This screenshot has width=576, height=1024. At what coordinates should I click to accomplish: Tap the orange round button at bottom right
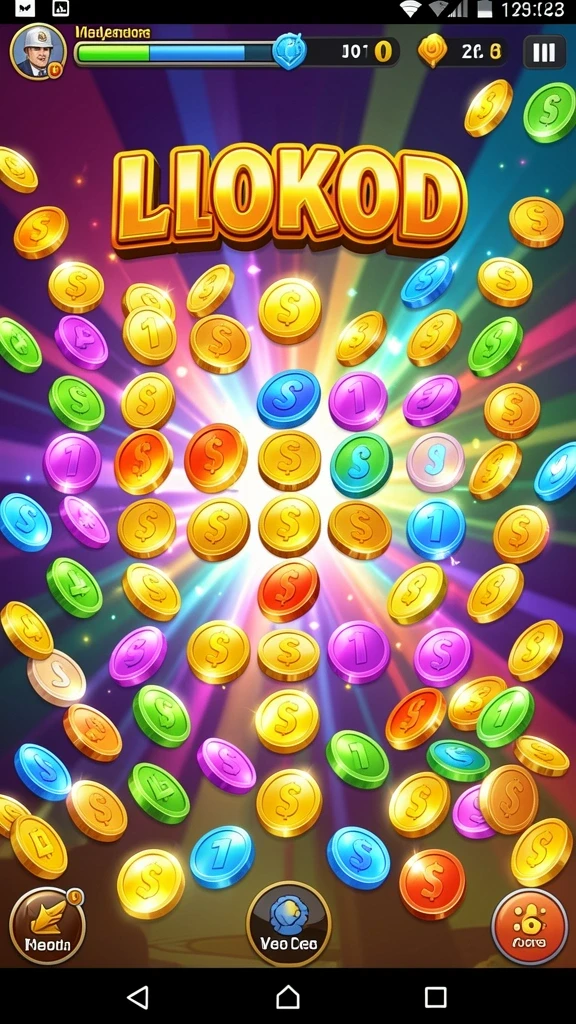[529, 927]
